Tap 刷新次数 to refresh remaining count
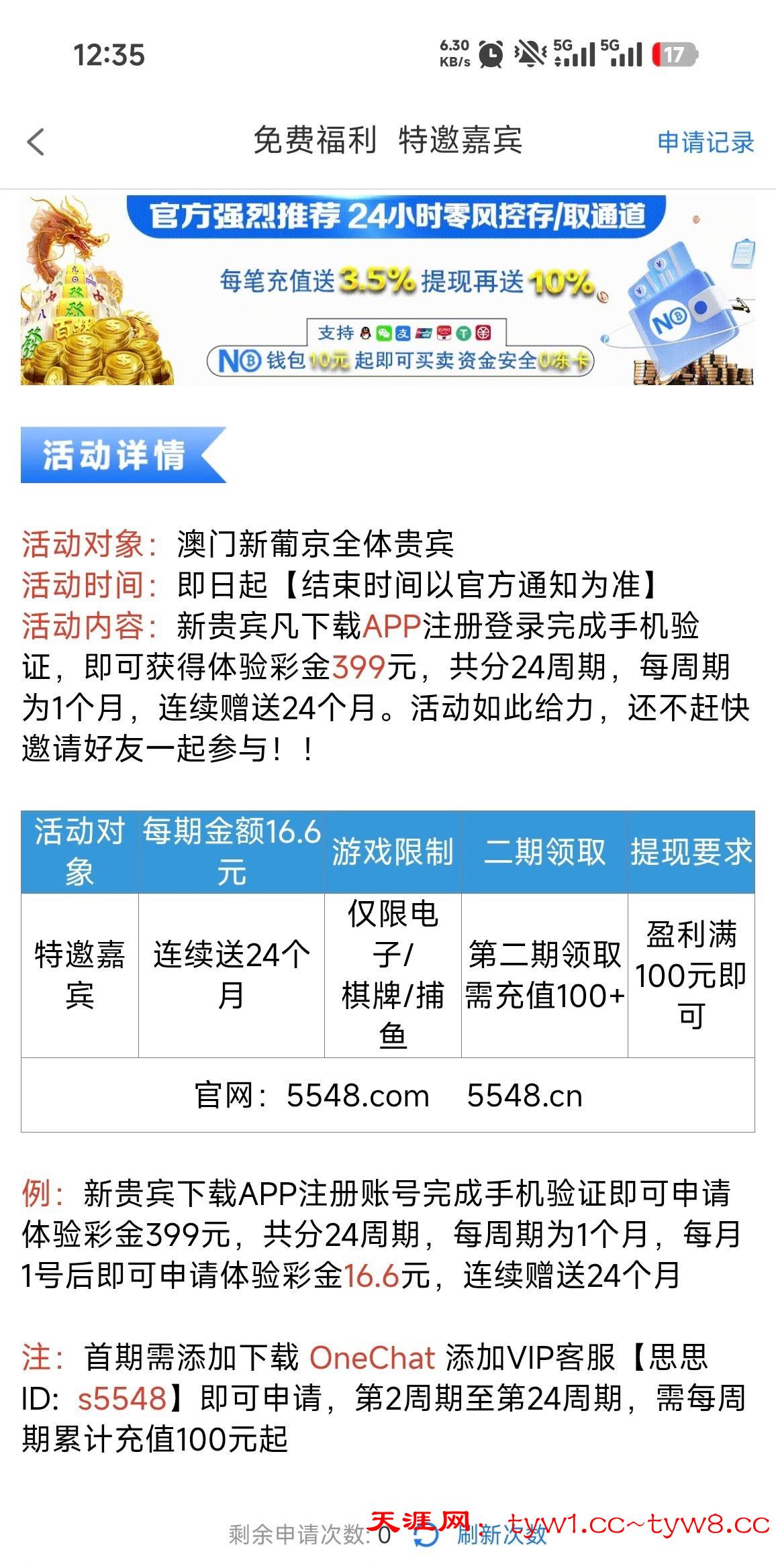This screenshot has width=776, height=1568. pyautogui.click(x=501, y=1534)
